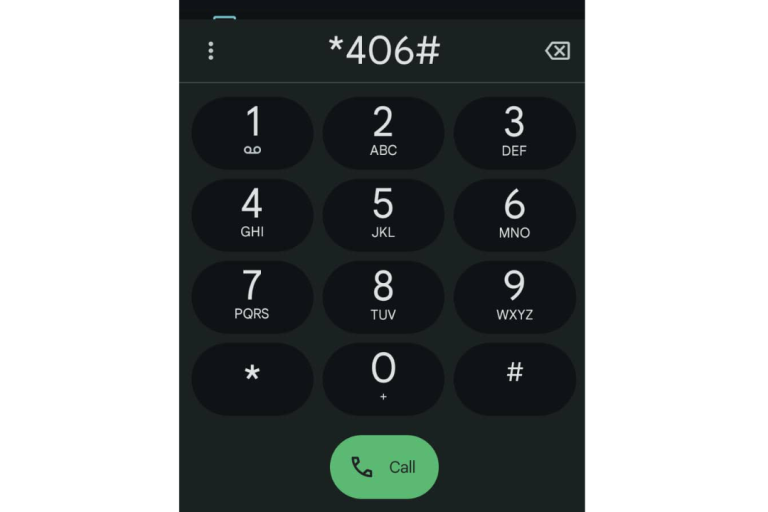Enter the hash symbol key
This screenshot has width=768, height=512.
(514, 378)
